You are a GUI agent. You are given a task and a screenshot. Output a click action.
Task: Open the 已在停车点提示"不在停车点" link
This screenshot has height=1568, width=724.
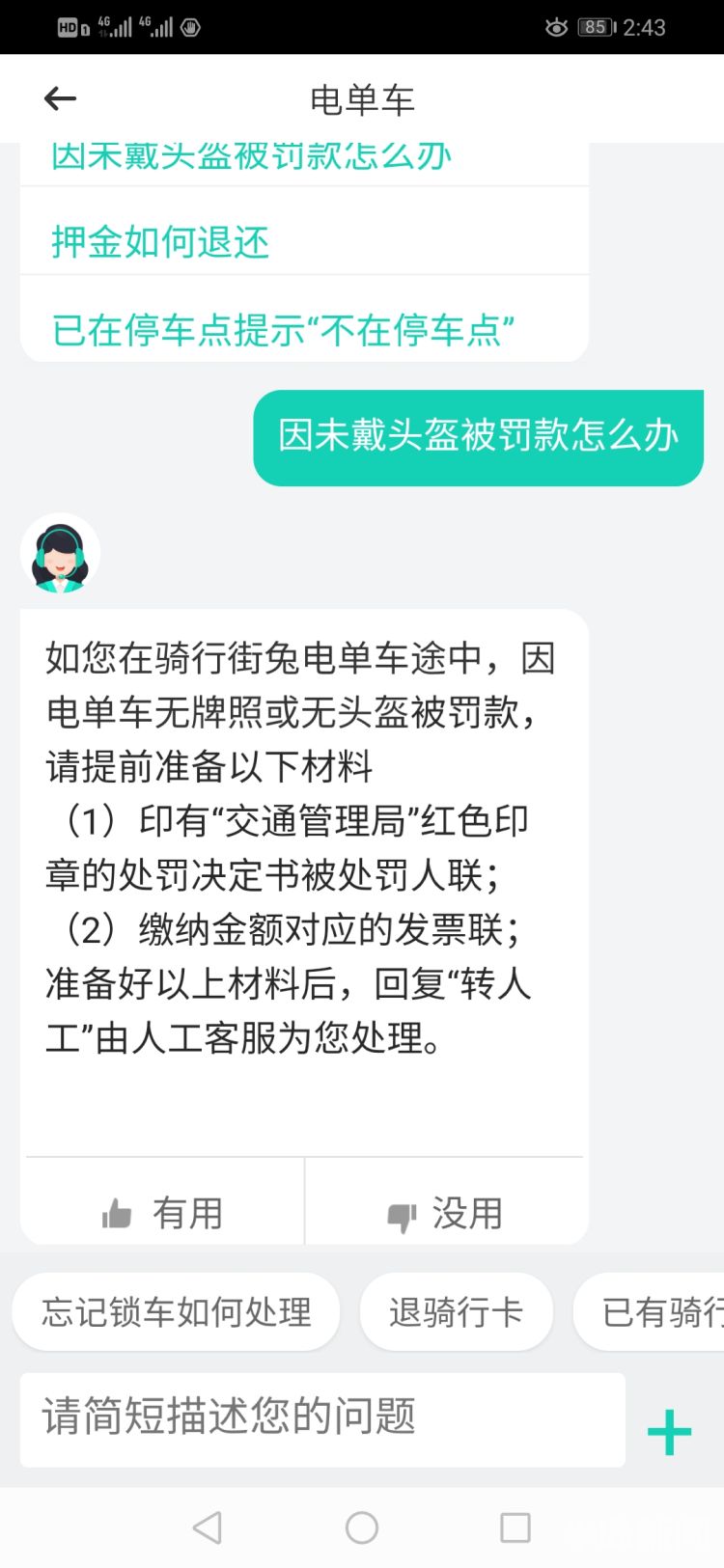click(283, 330)
